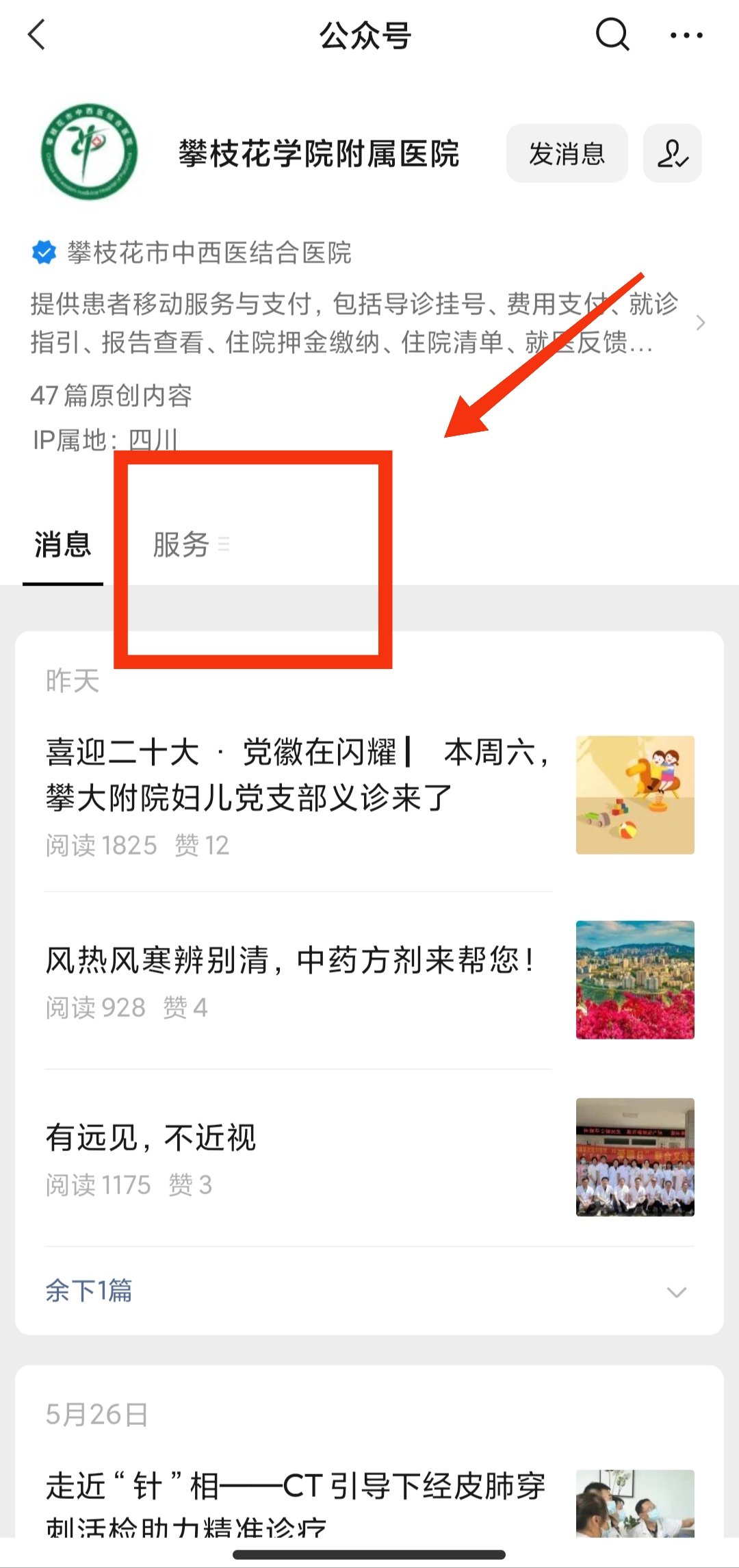Select the 消息 tab

coord(63,545)
